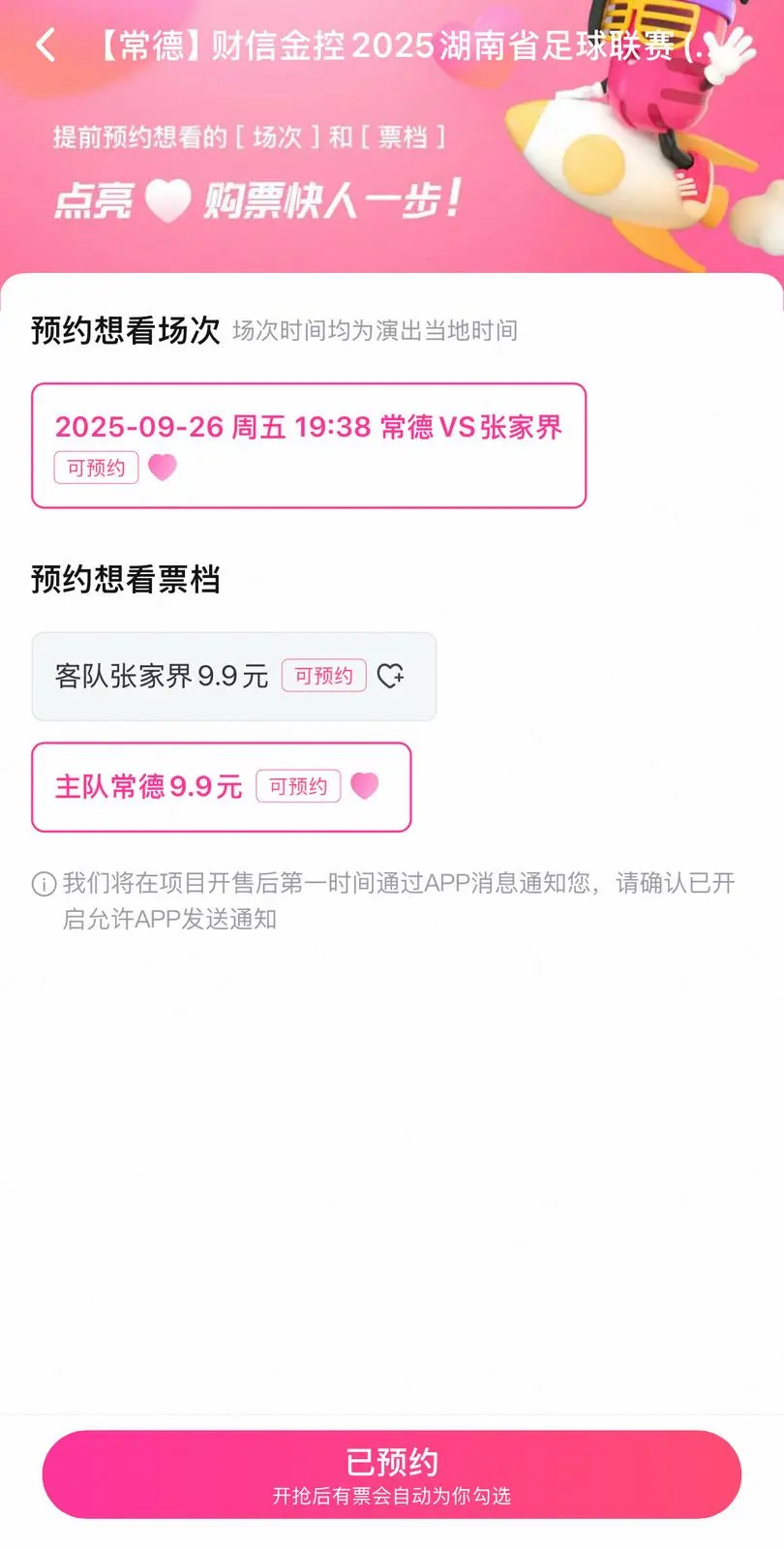The image size is (784, 1549).
Task: Select the 客队张家界 9.9元 ticket tier
Action: pos(233,677)
